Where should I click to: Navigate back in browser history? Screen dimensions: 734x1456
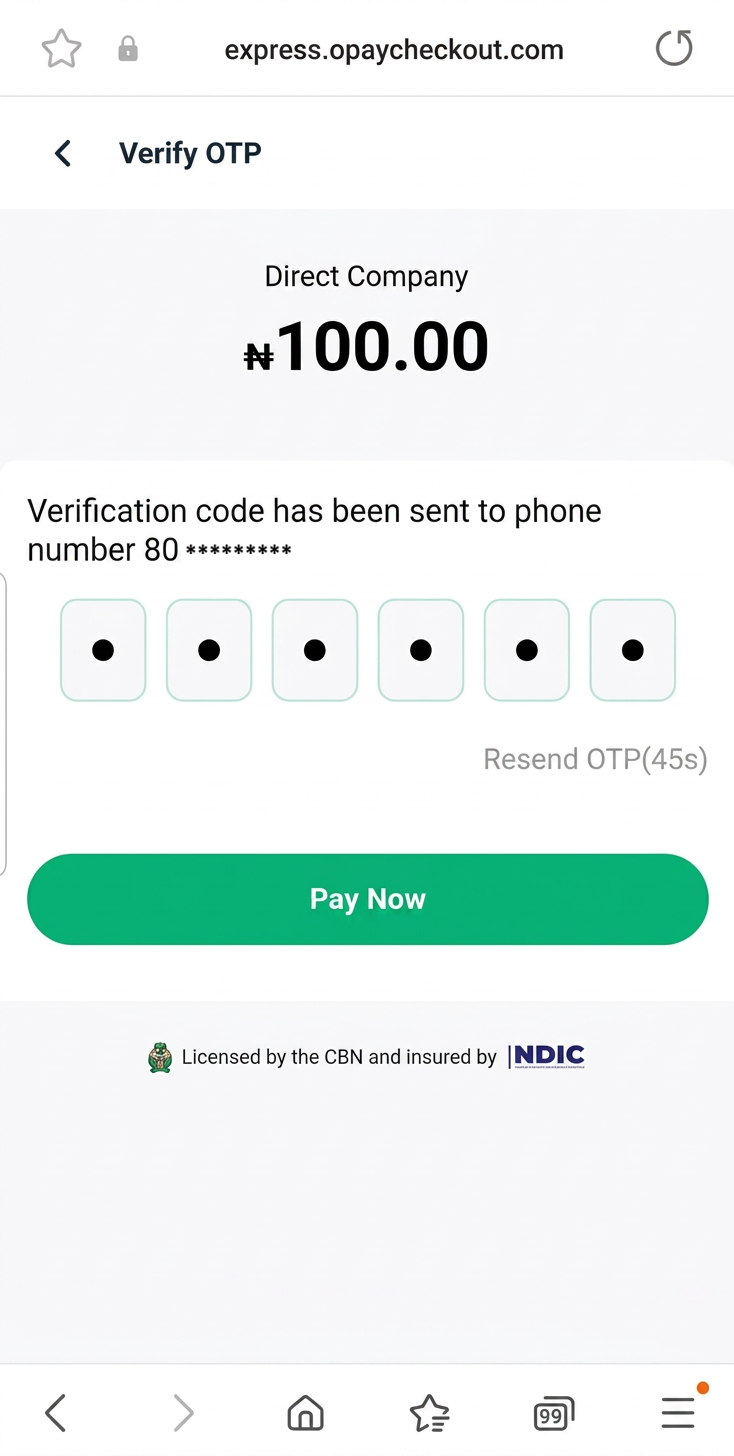pos(56,1413)
